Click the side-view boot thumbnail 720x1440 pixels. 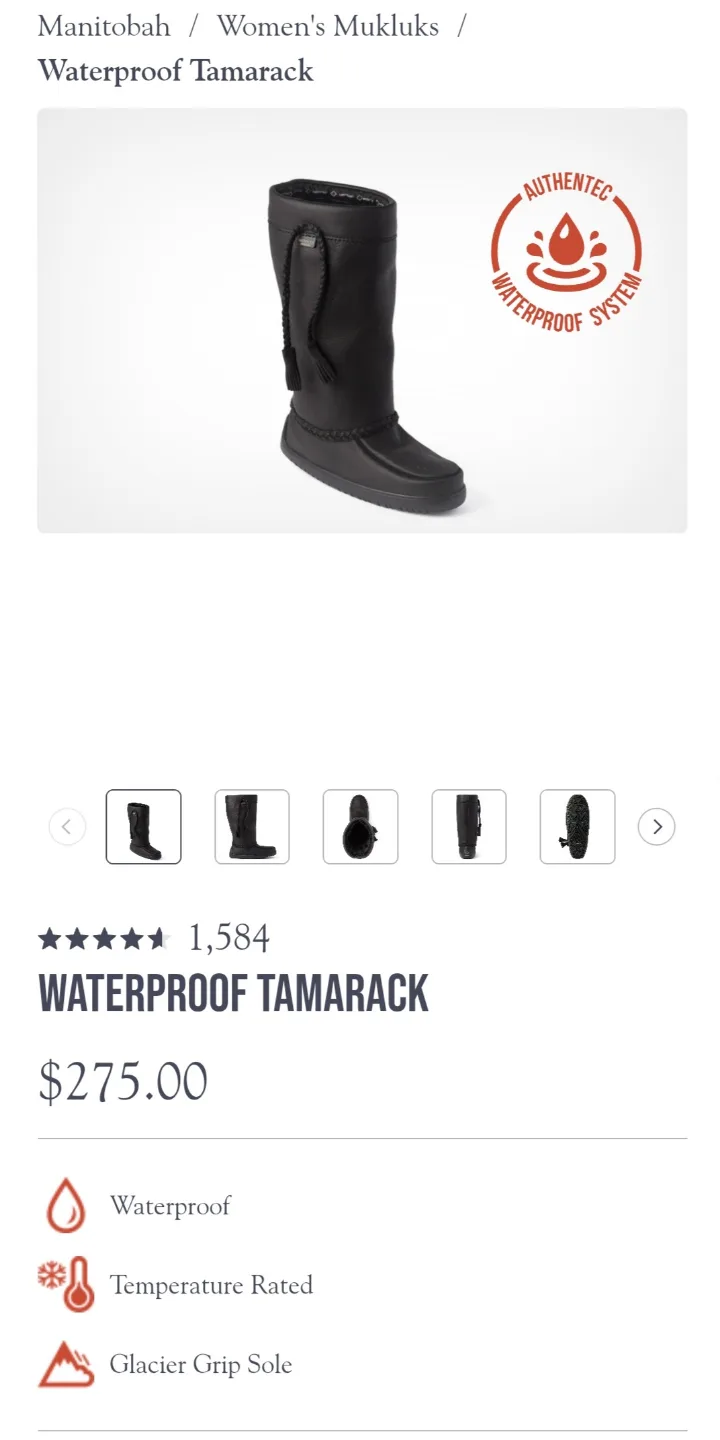coord(252,827)
